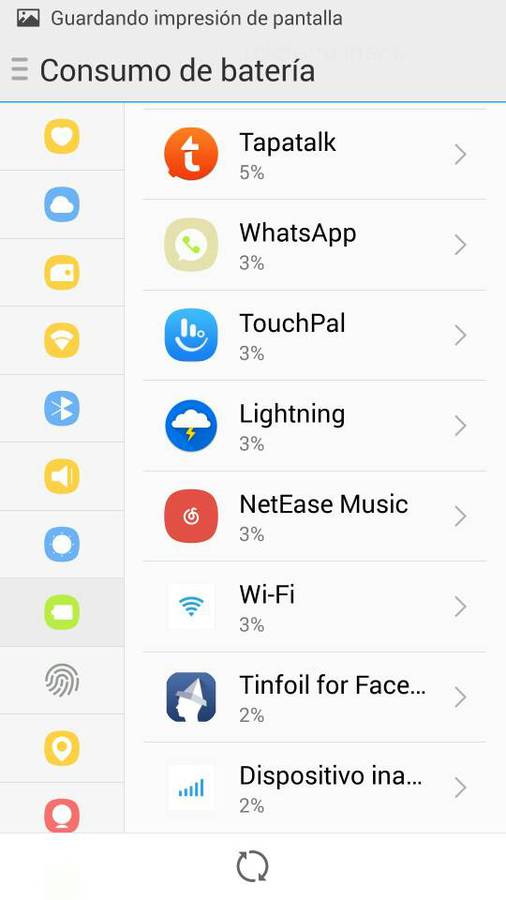Open the location pin settings icon
The height and width of the screenshot is (900, 506).
62,748
